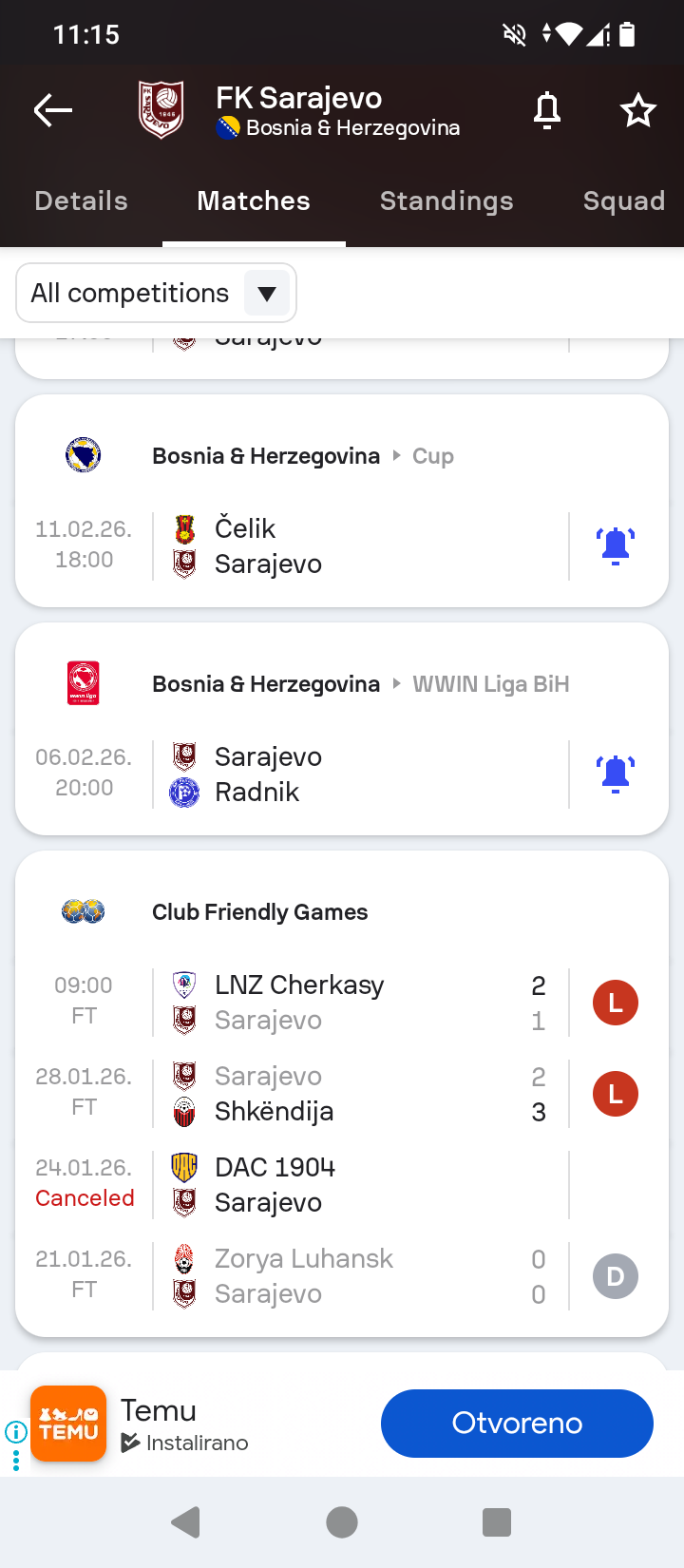Open the canceled DAC 1904 match
The width and height of the screenshot is (684, 1568).
[361, 1185]
